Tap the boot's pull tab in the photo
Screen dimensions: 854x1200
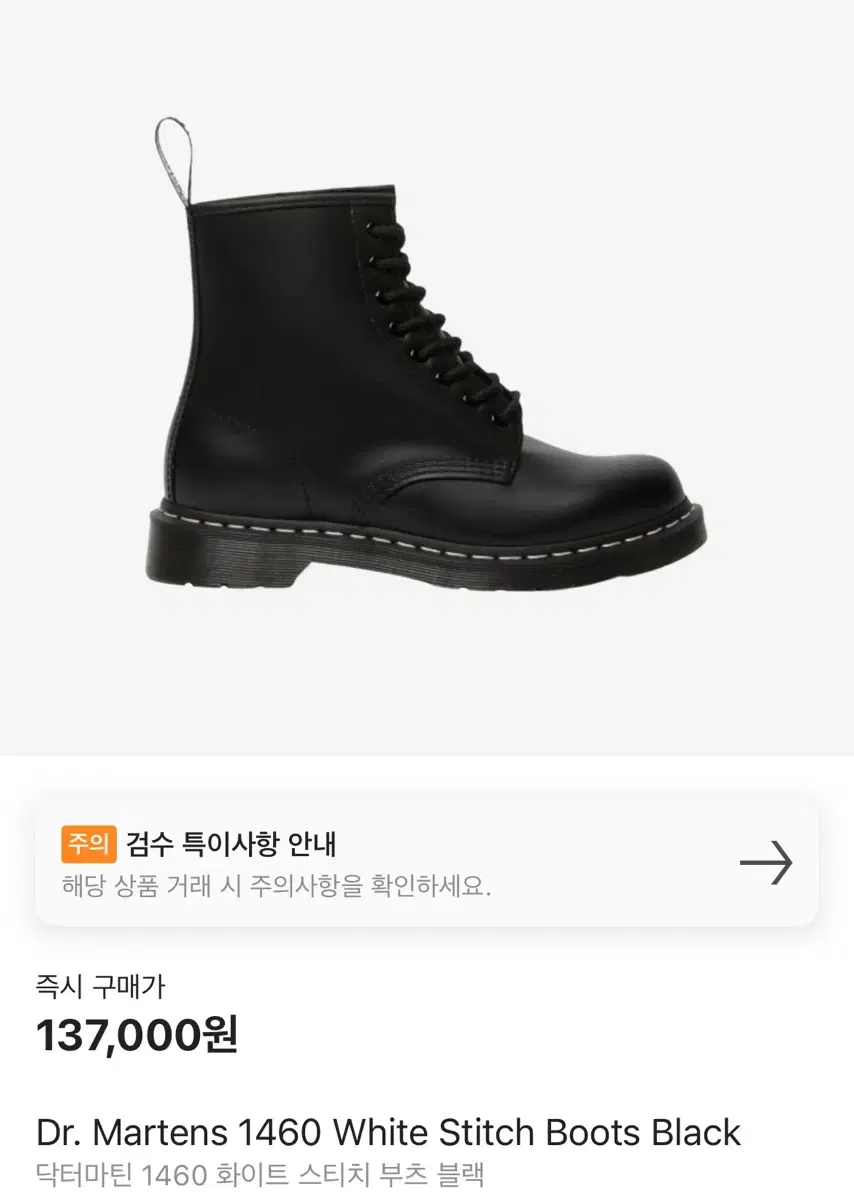(175, 155)
